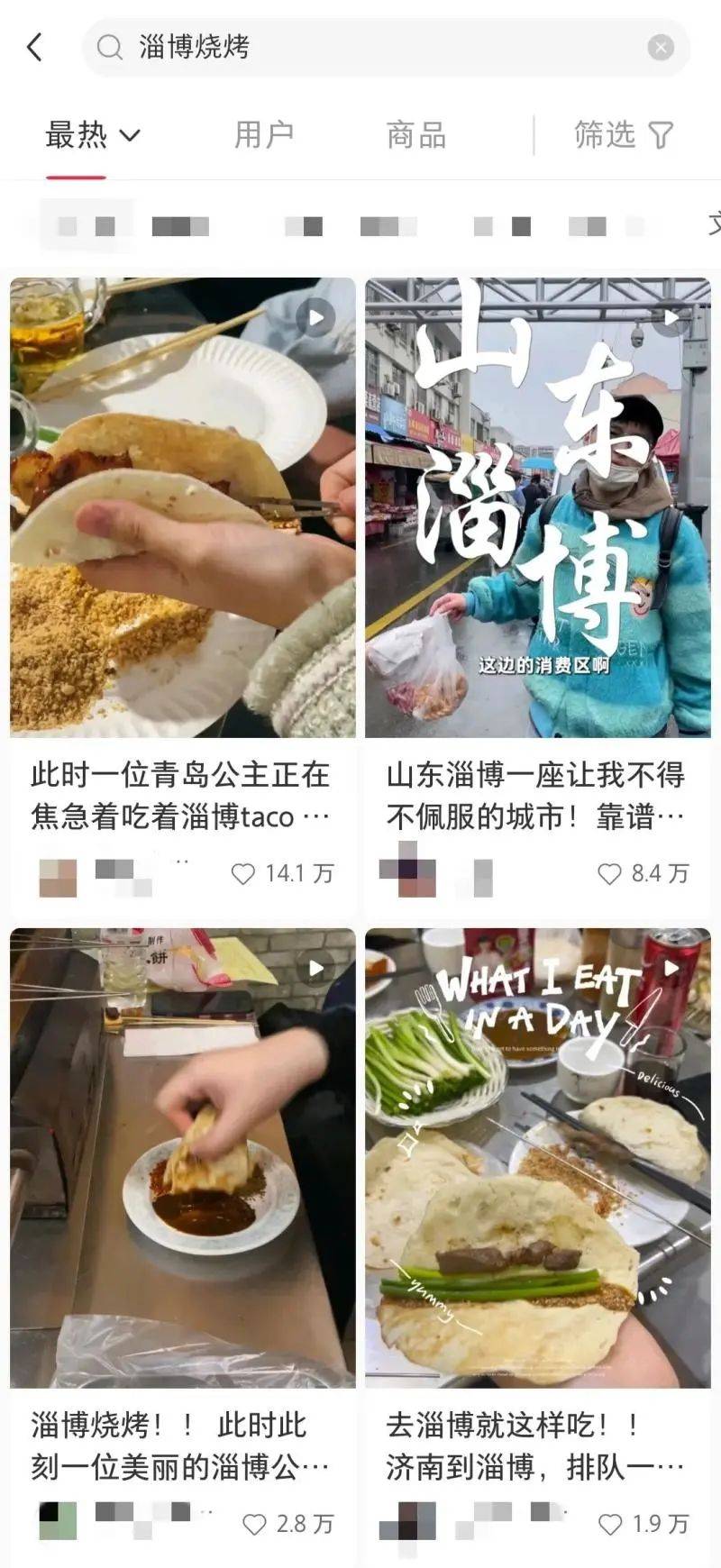721x1568 pixels.
Task: Tap the 淄博烧烤 search field
Action: (x=379, y=47)
